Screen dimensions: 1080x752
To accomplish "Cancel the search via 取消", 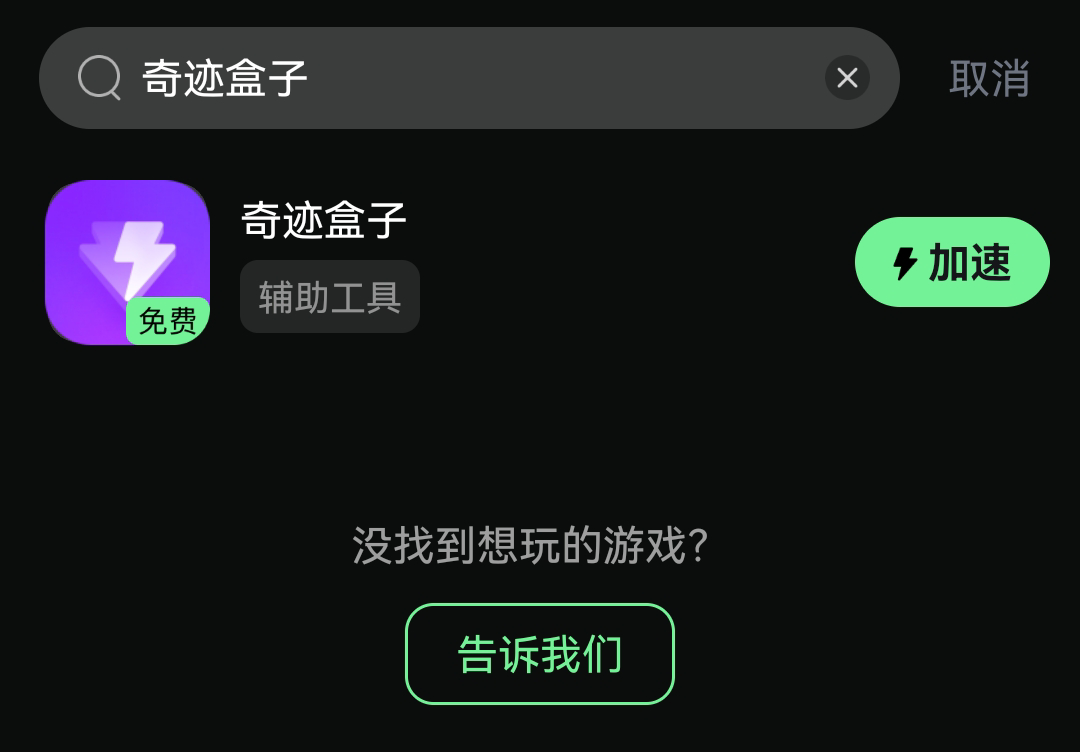I will pos(988,78).
